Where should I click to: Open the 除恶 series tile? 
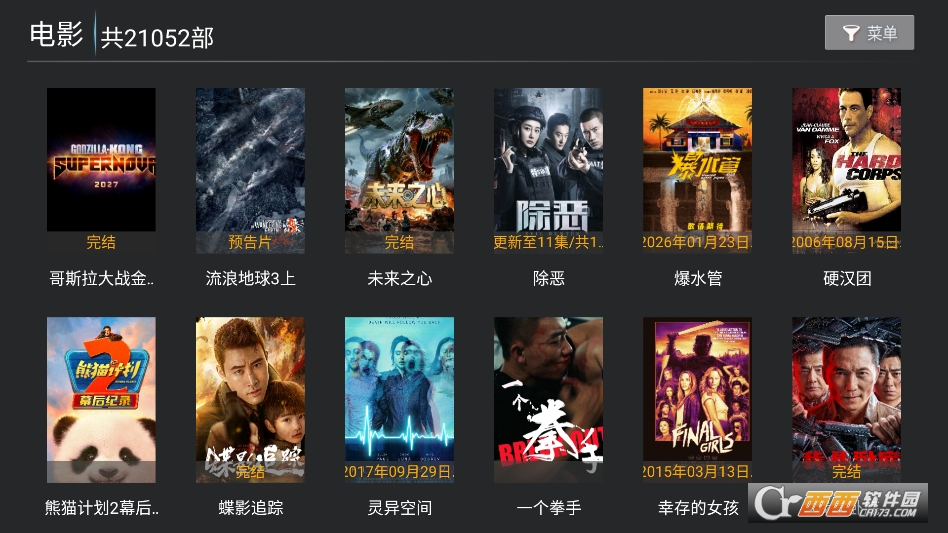point(548,170)
